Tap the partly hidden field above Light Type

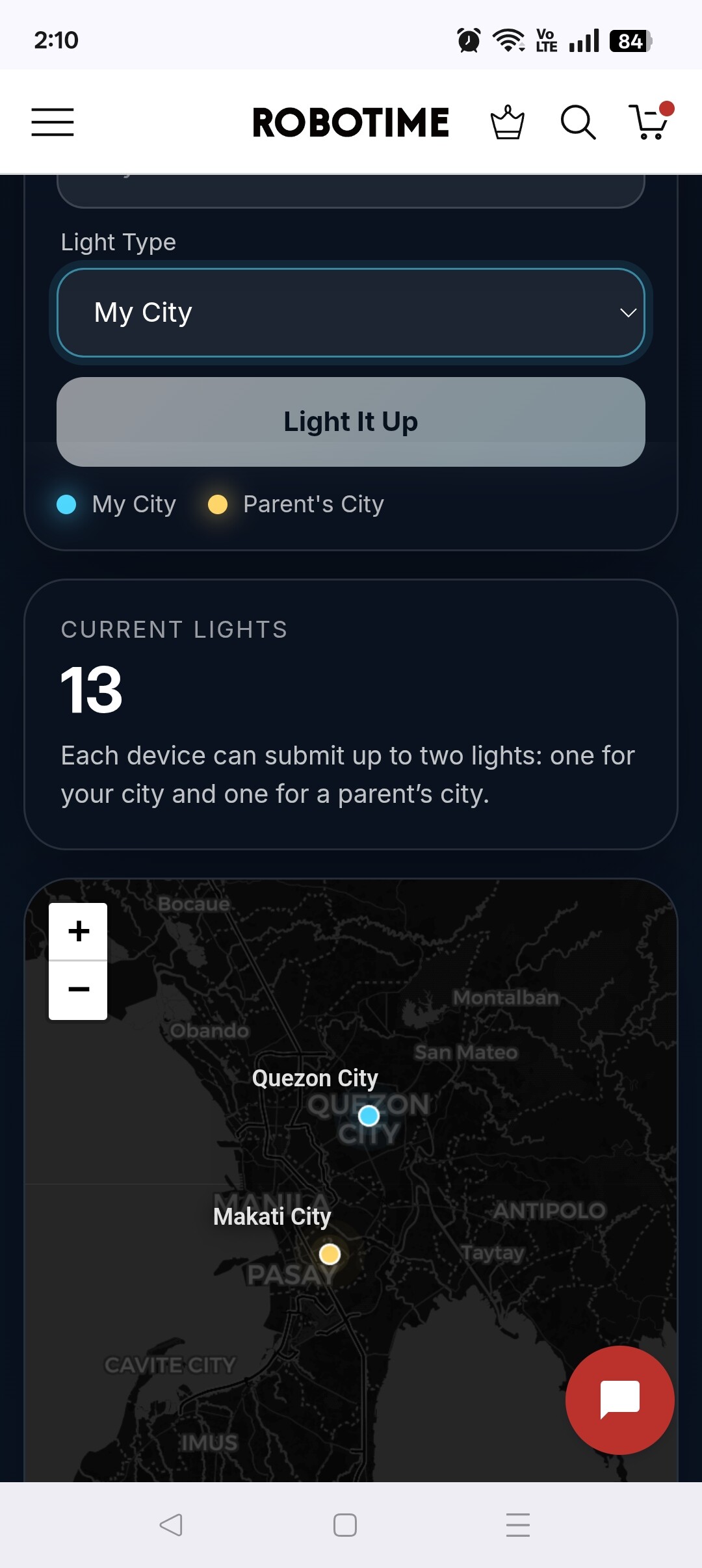(351, 190)
